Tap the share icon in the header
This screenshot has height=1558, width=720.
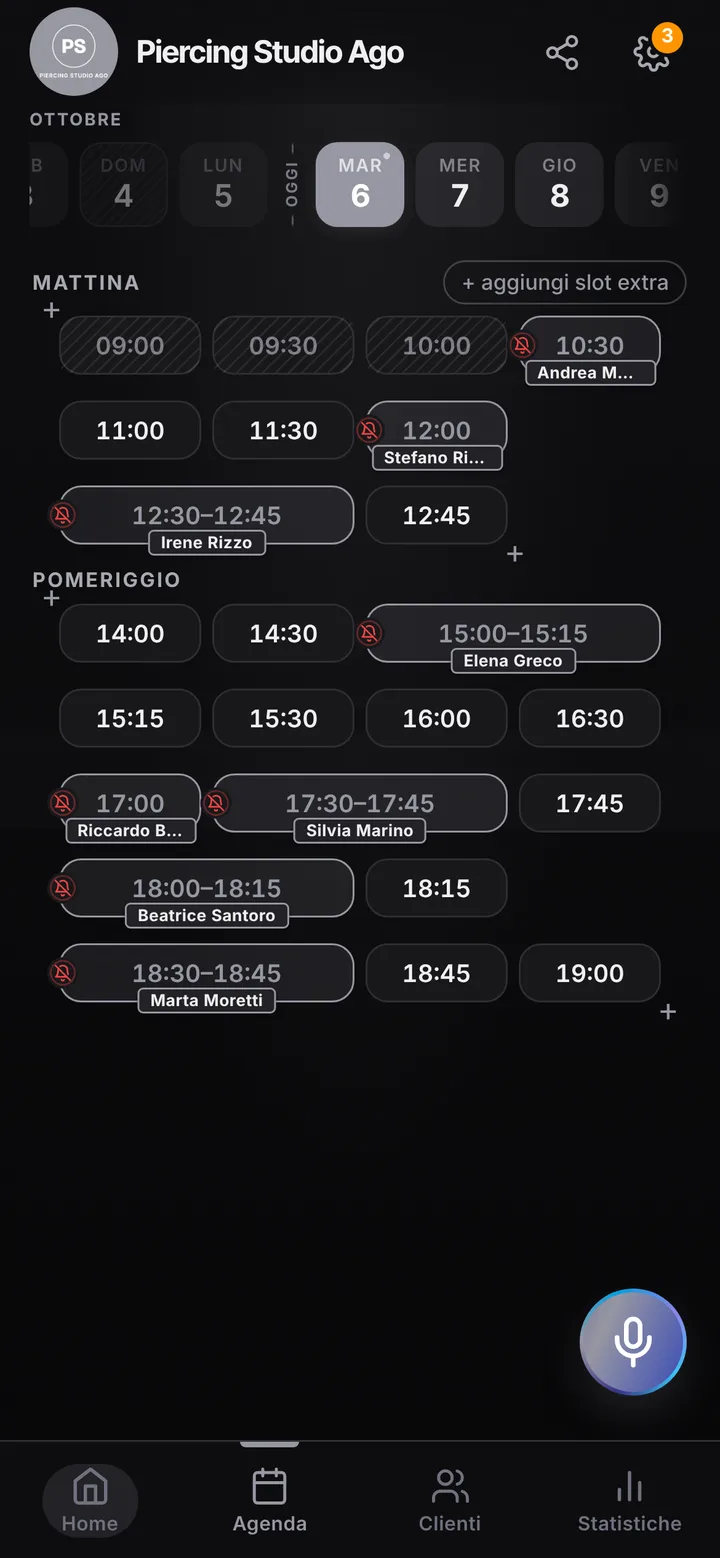tap(562, 53)
